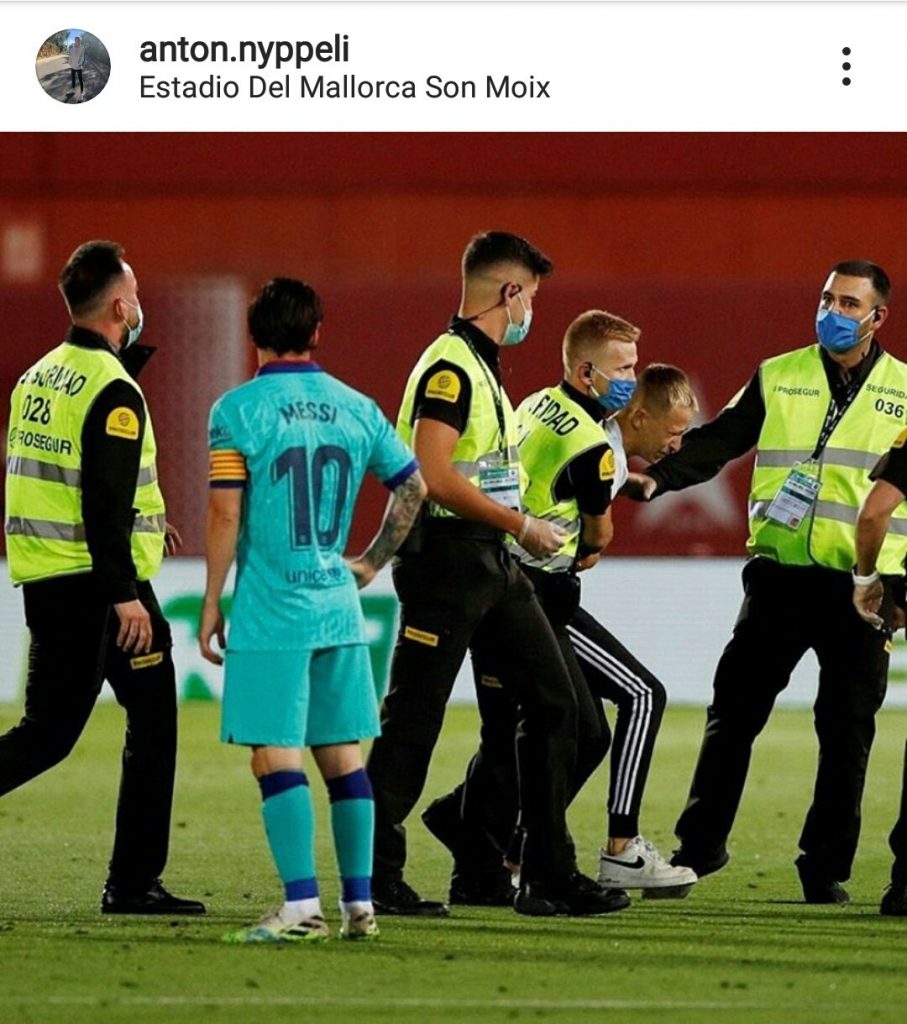The image size is (907, 1024).
Task: Open anton.nyppeli's profile picture
Action: point(73,66)
